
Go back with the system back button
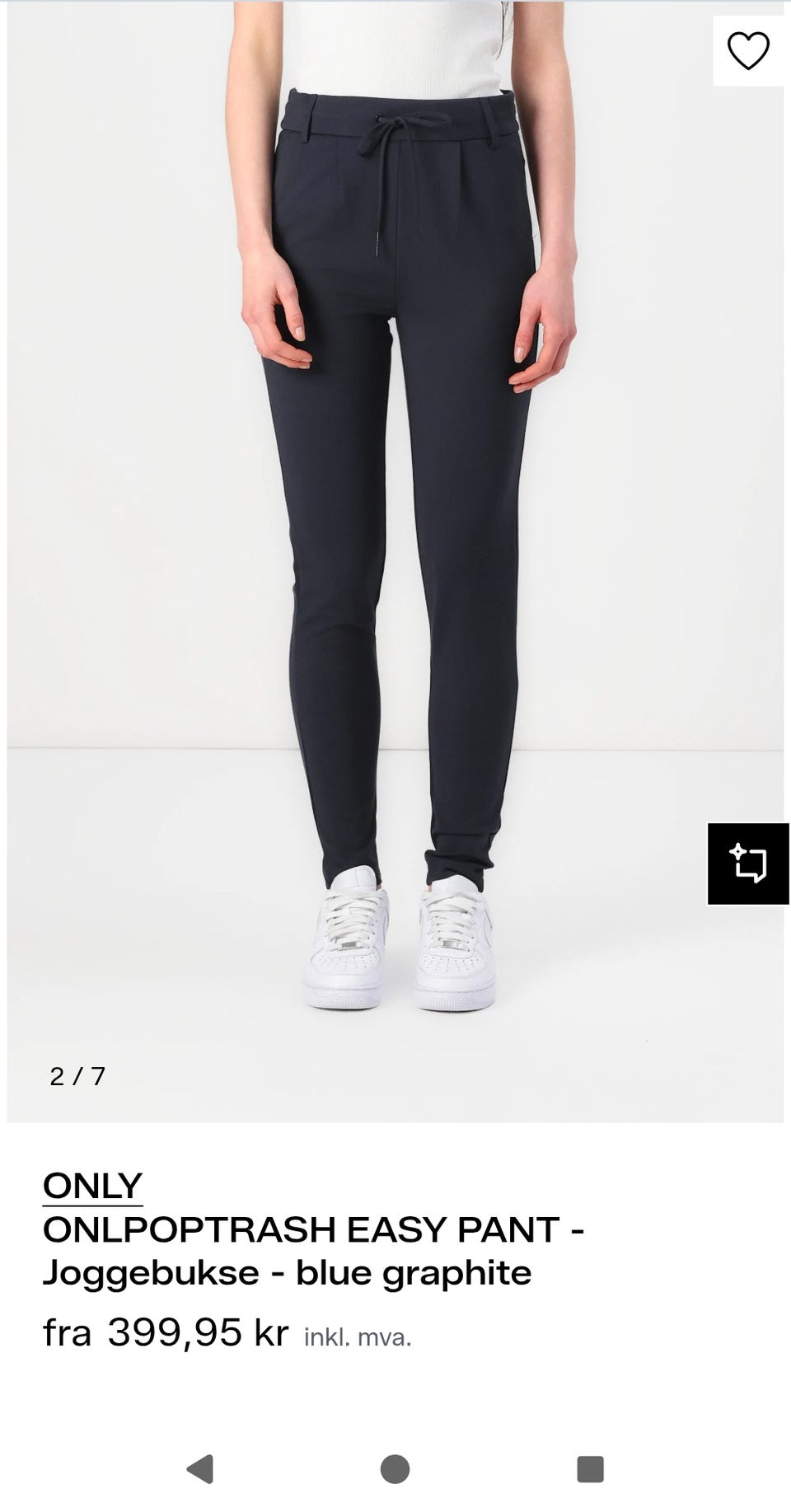[200, 1468]
